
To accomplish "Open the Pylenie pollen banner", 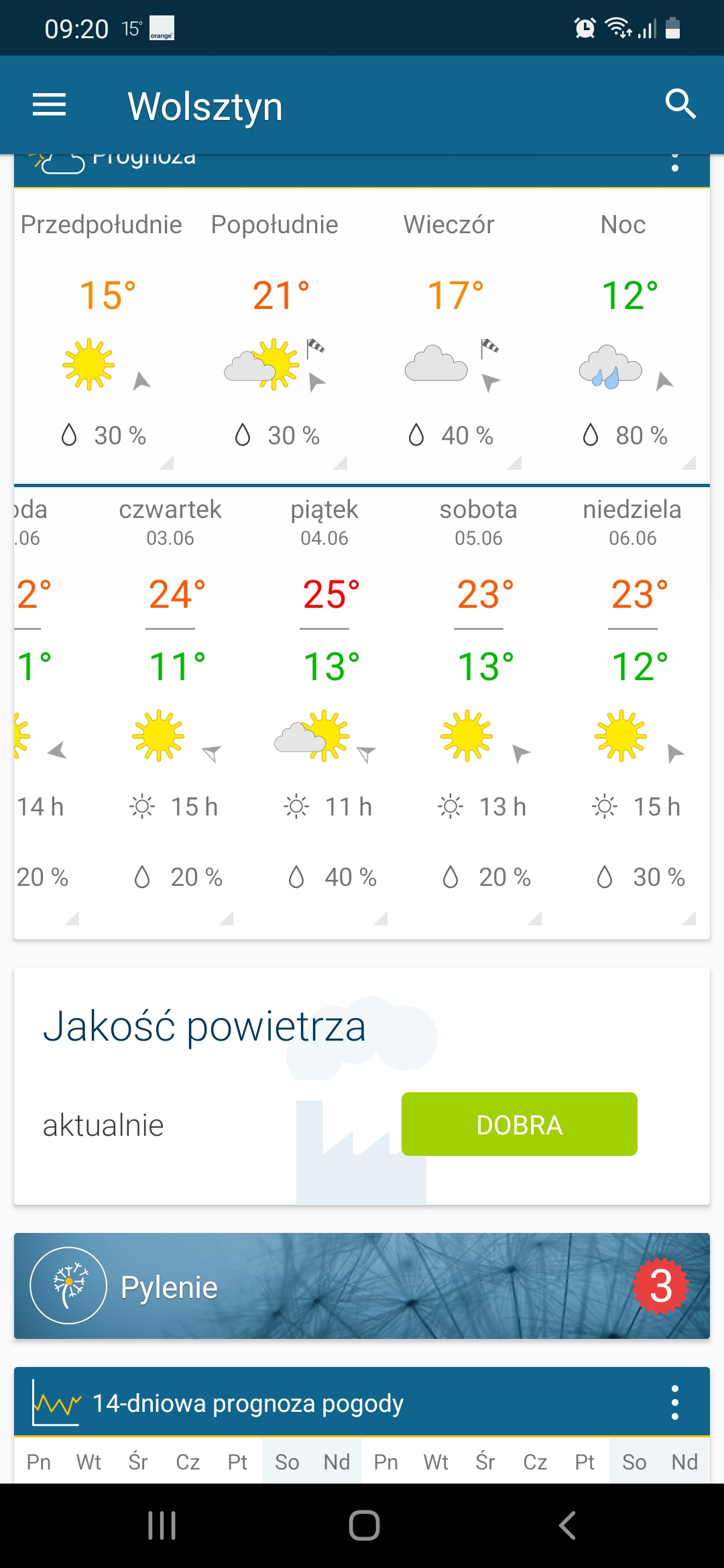I will 362,1286.
